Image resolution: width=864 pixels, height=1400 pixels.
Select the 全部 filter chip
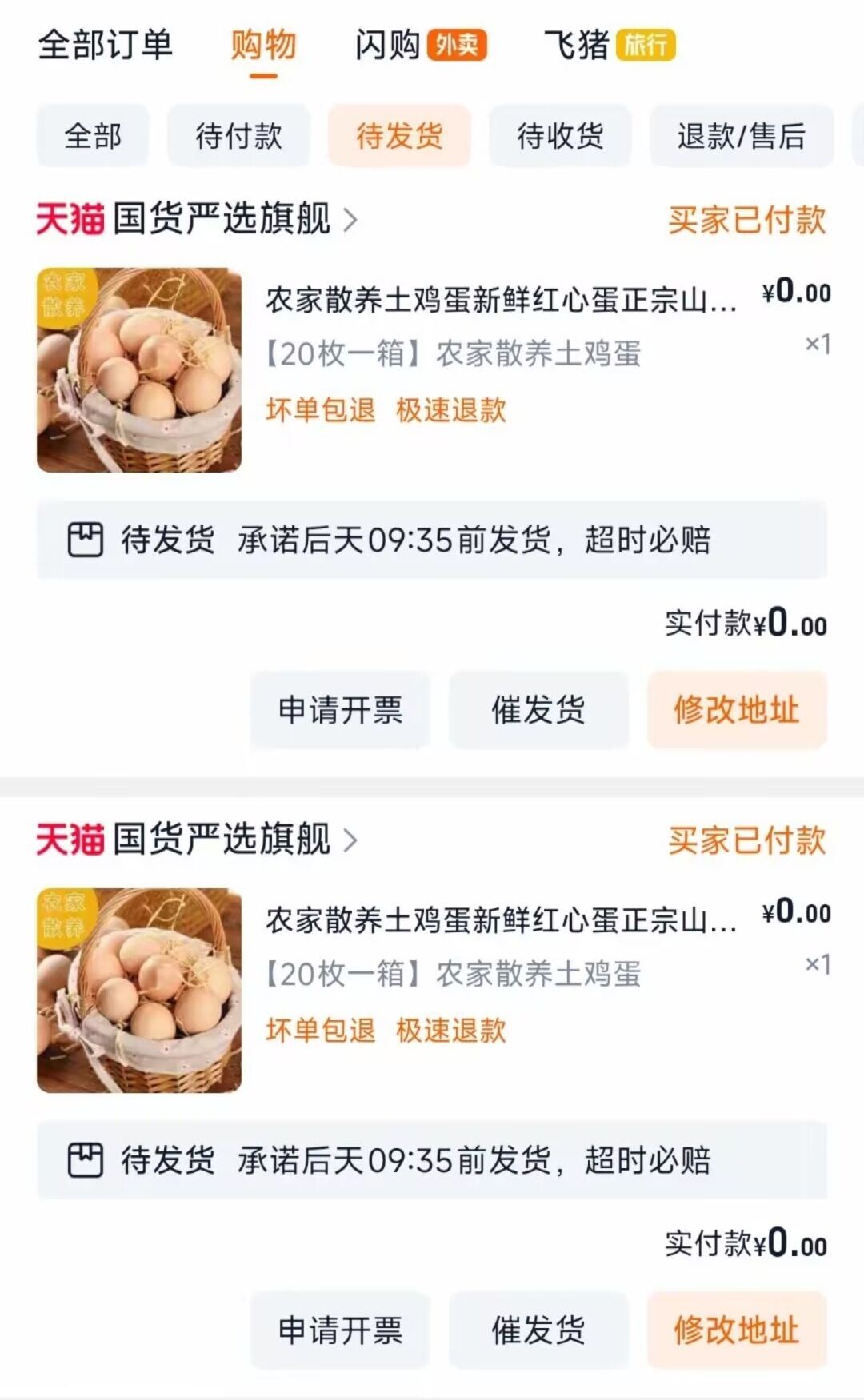[93, 136]
